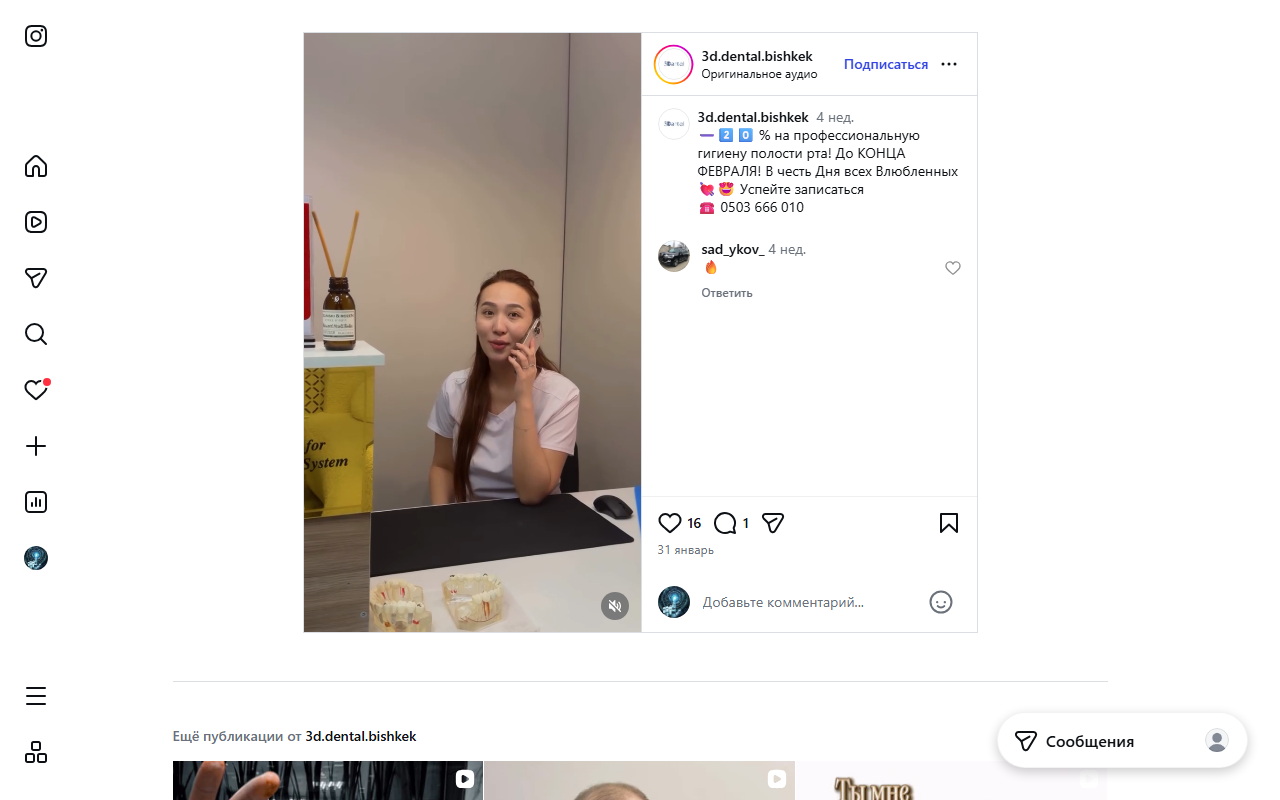This screenshot has width=1280, height=800.
Task: Open the post's three-dot options menu
Action: coord(949,64)
